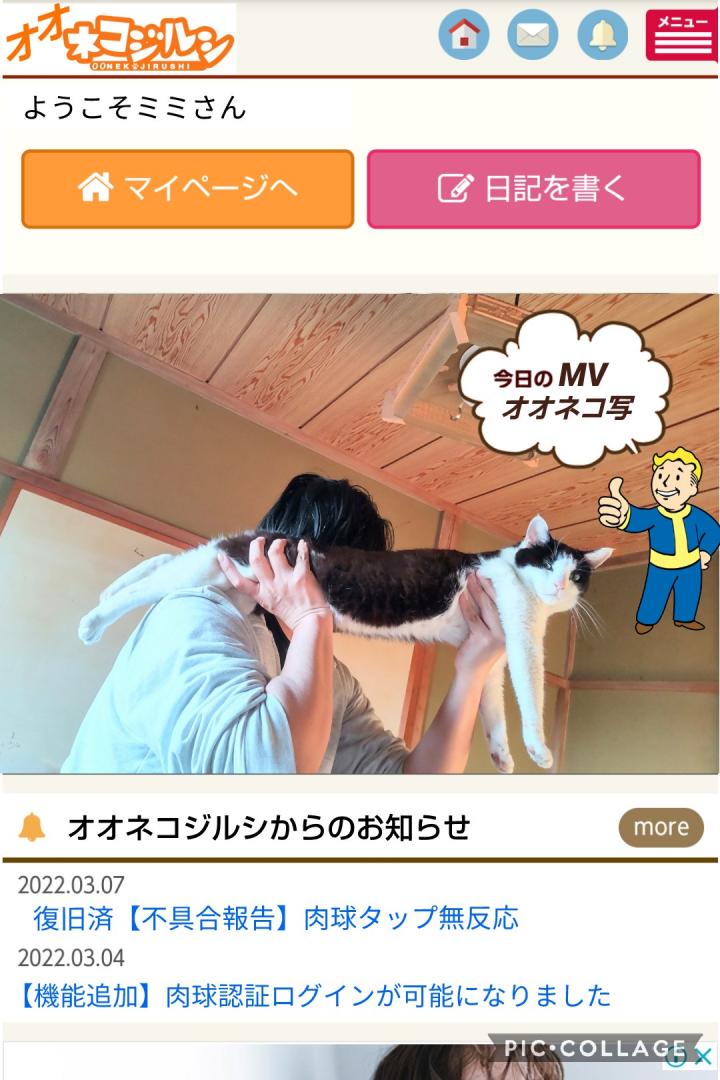Viewport: 720px width, 1080px height.
Task: Open the notifications bell in the header
Action: click(x=602, y=35)
